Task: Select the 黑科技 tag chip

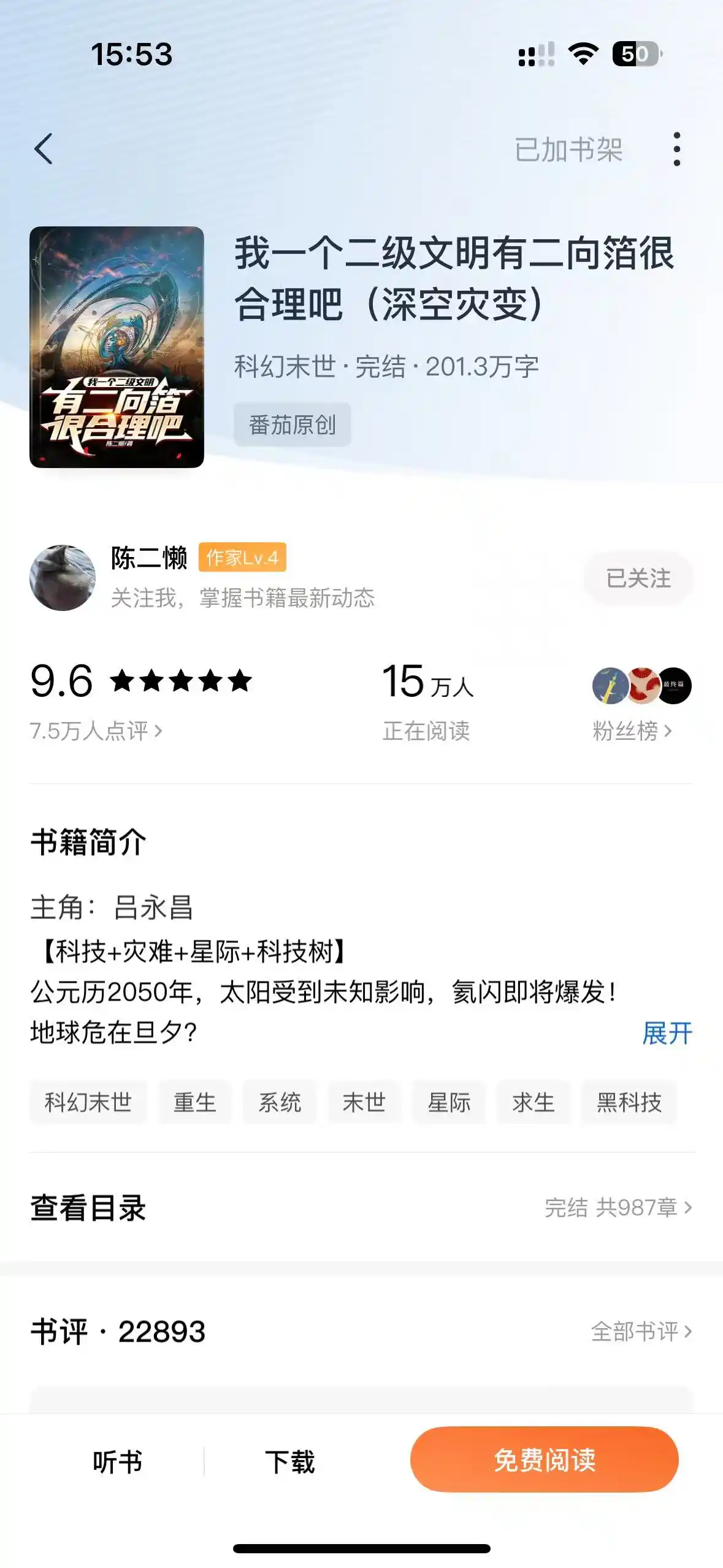Action: pos(629,1102)
